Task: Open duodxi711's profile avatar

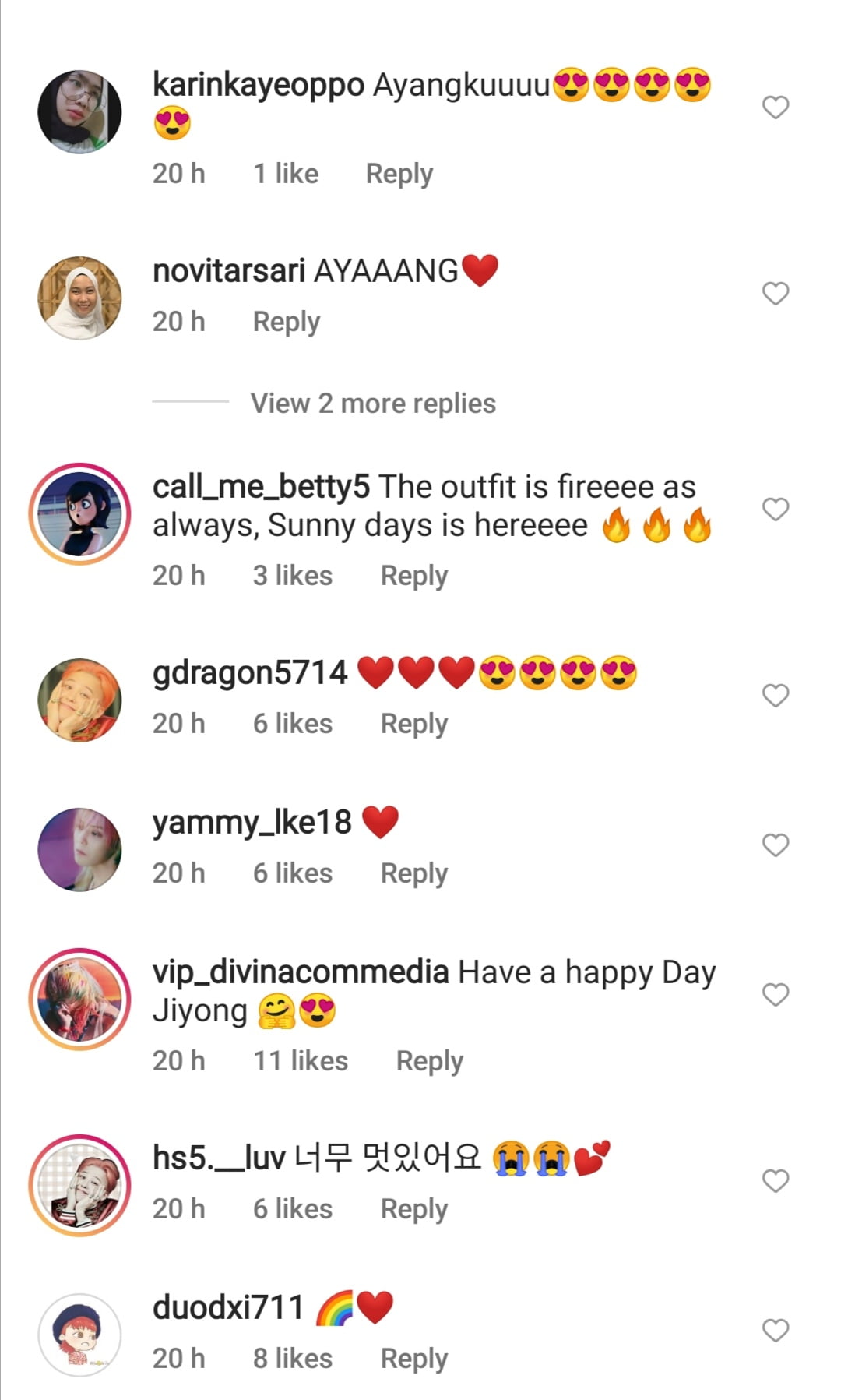Action: pos(79,1335)
